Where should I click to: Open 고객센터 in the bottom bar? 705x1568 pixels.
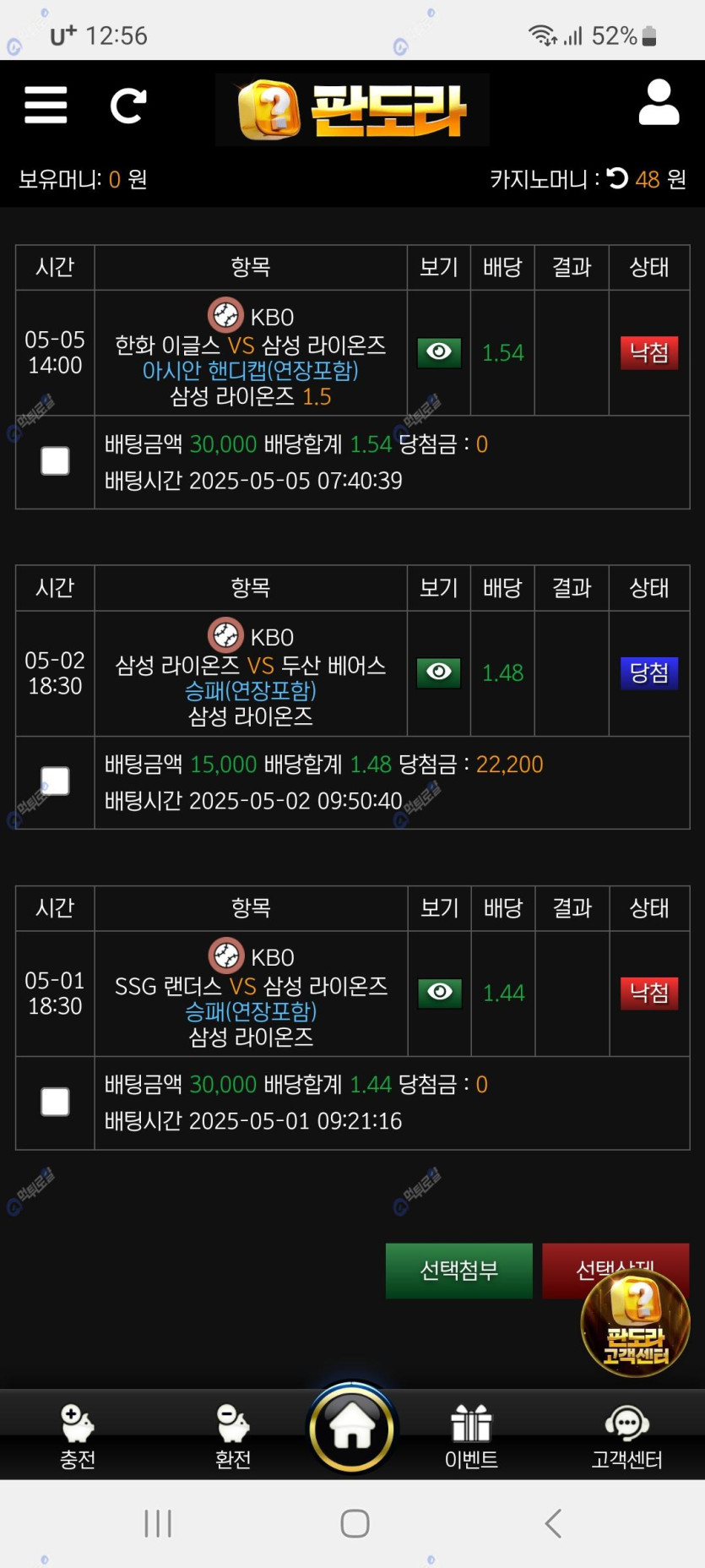[626, 1435]
